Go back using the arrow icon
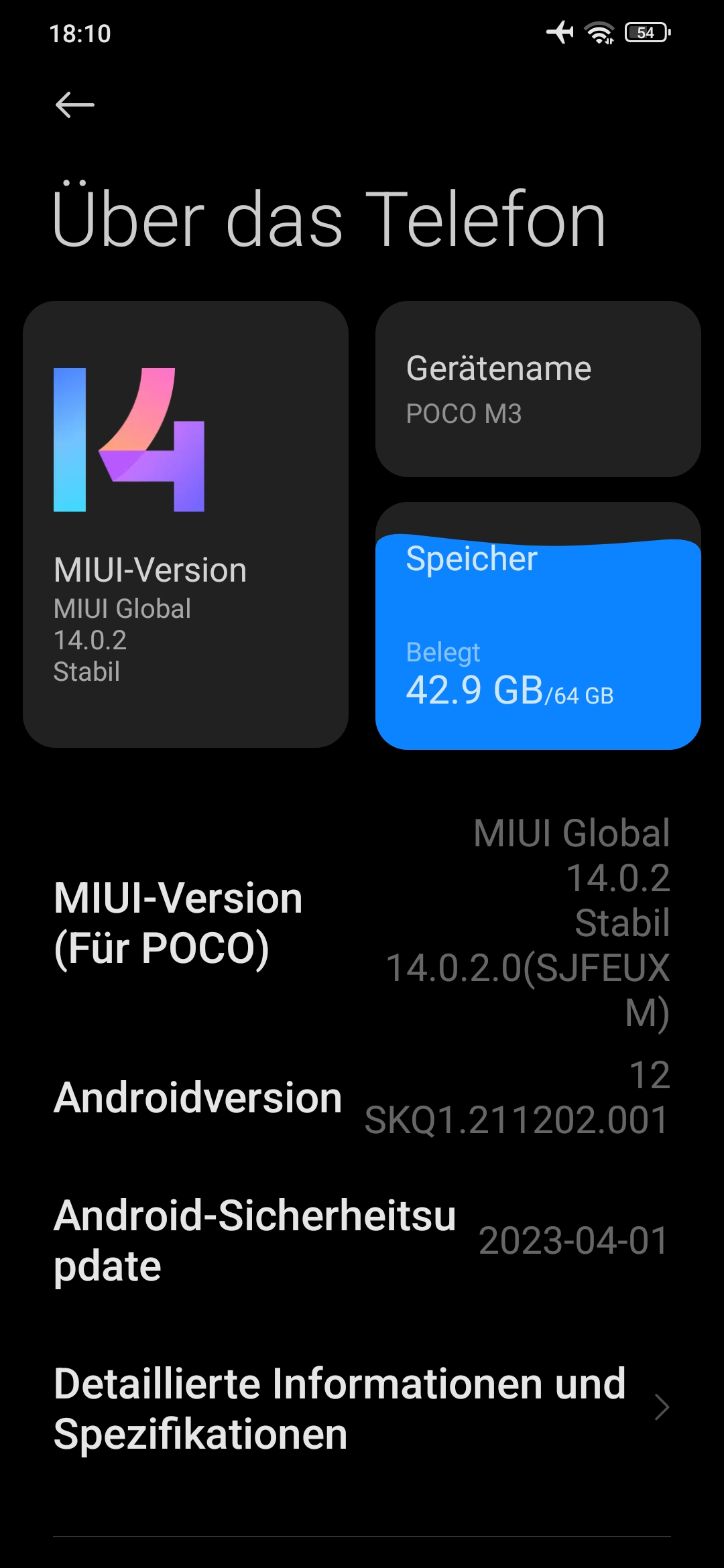Viewport: 724px width, 1568px height. tap(74, 105)
